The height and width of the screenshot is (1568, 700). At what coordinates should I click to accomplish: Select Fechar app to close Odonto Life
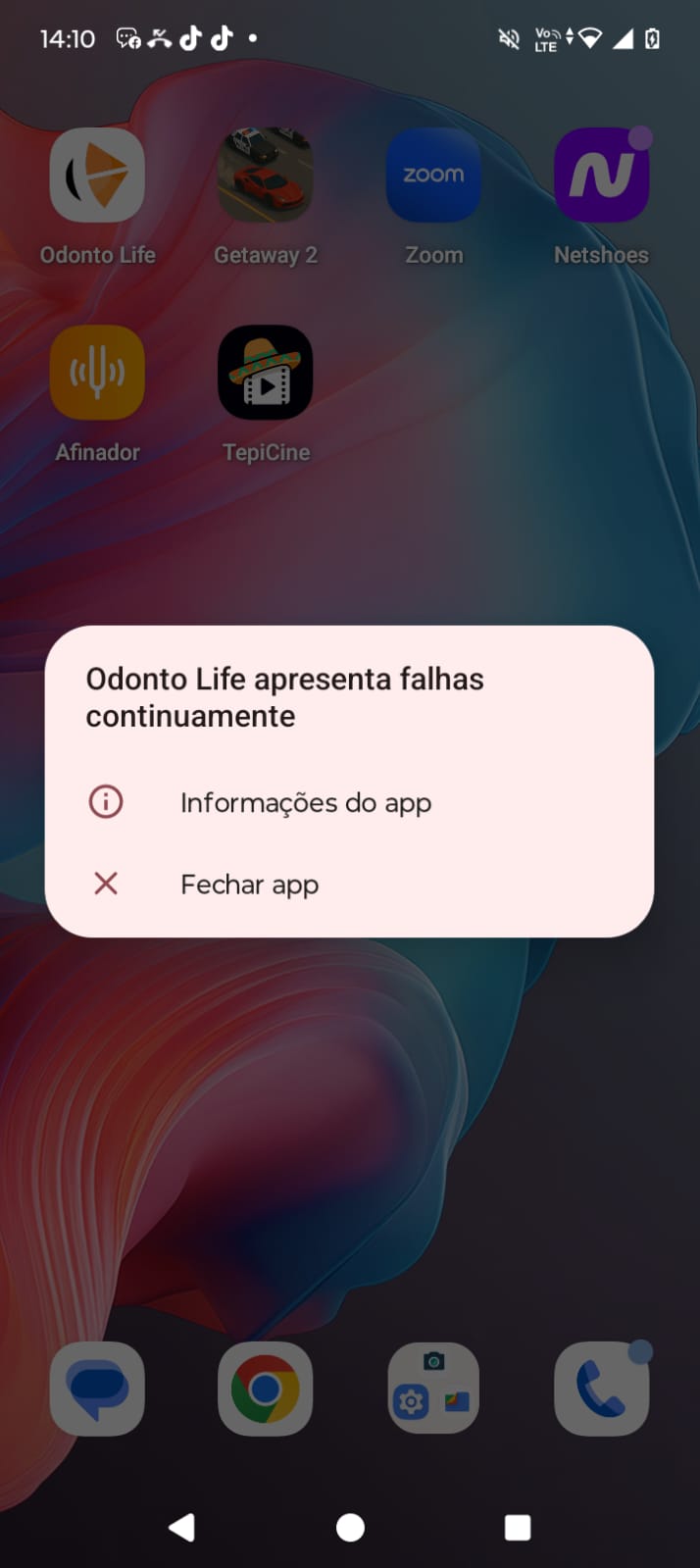coord(249,885)
